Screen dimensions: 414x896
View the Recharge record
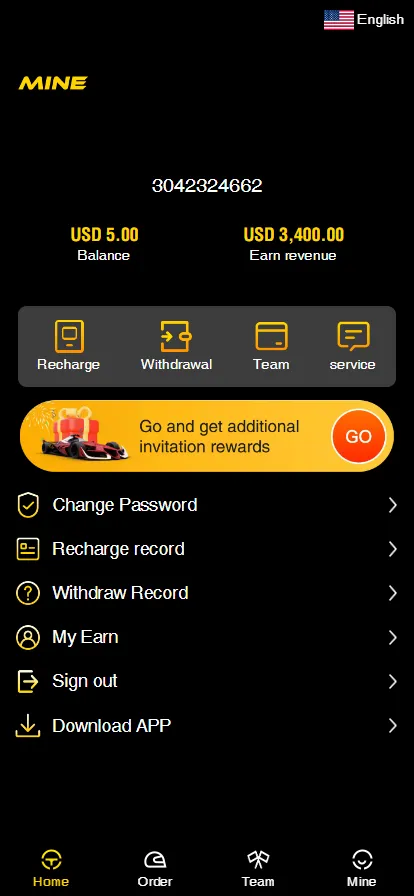click(207, 549)
